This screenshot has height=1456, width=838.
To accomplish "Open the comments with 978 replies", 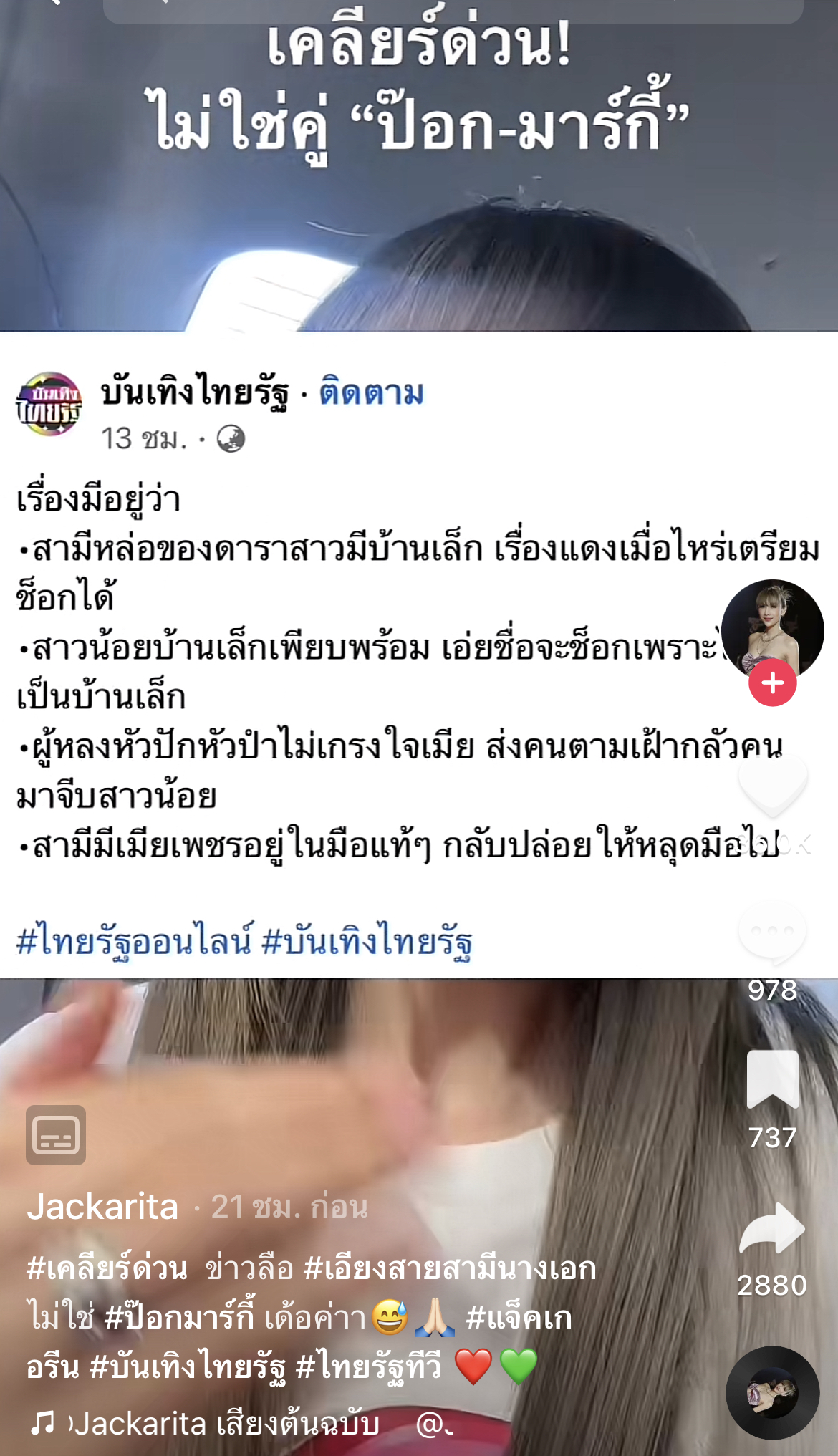I will [x=772, y=932].
